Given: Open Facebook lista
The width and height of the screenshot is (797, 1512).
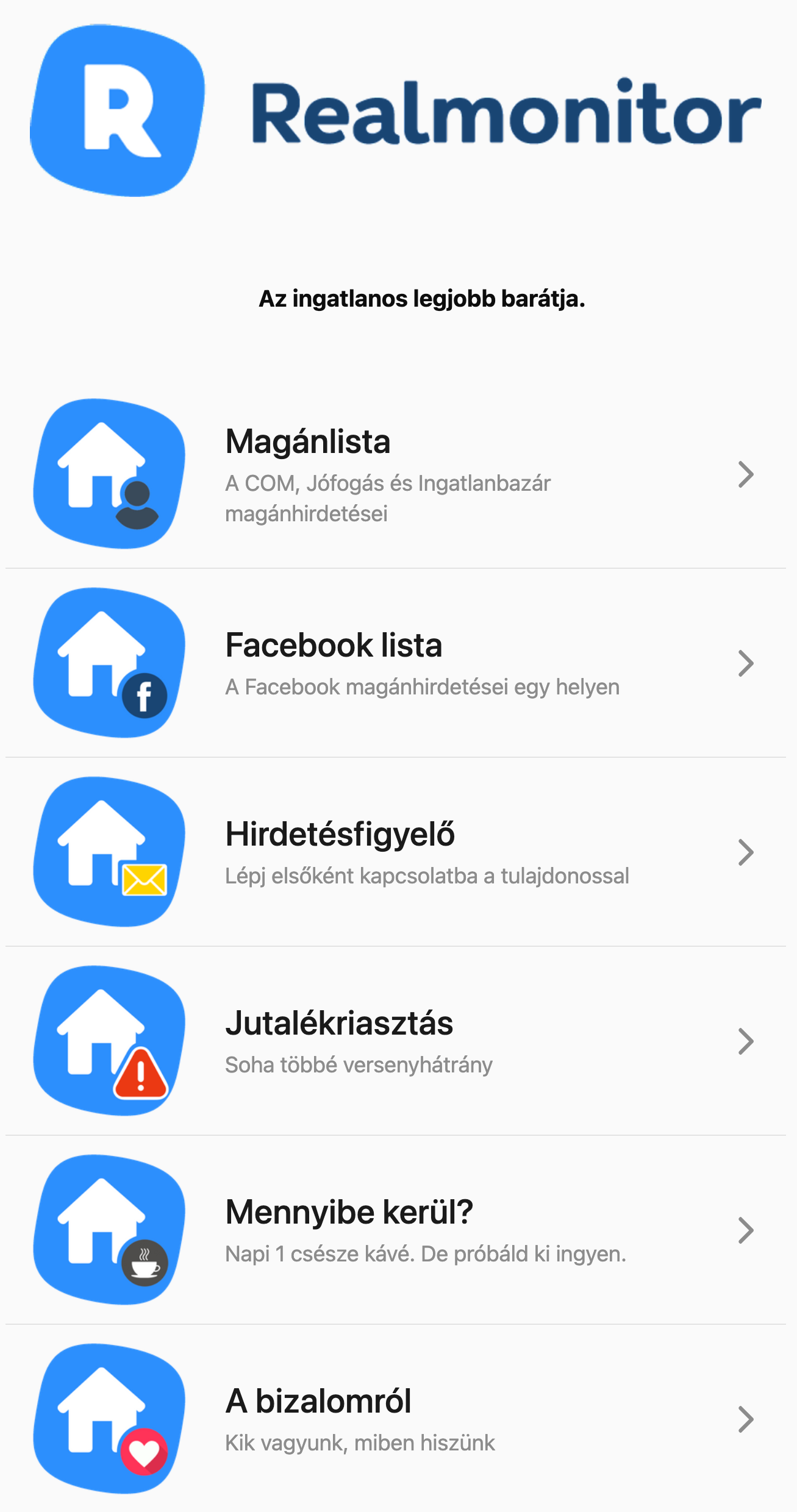Looking at the screenshot, I should (396, 663).
